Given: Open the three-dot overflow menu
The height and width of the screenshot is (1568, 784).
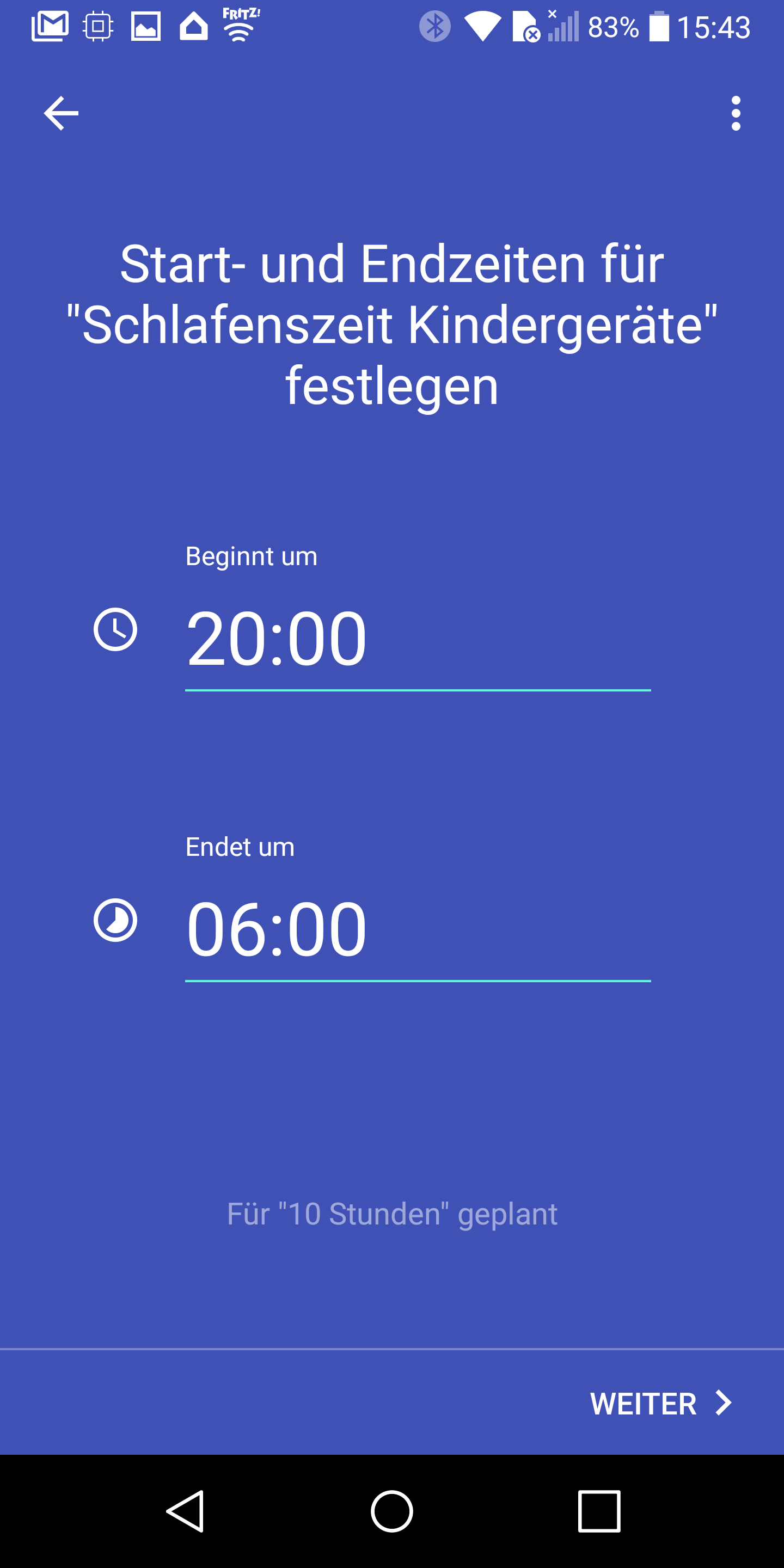Looking at the screenshot, I should point(736,113).
